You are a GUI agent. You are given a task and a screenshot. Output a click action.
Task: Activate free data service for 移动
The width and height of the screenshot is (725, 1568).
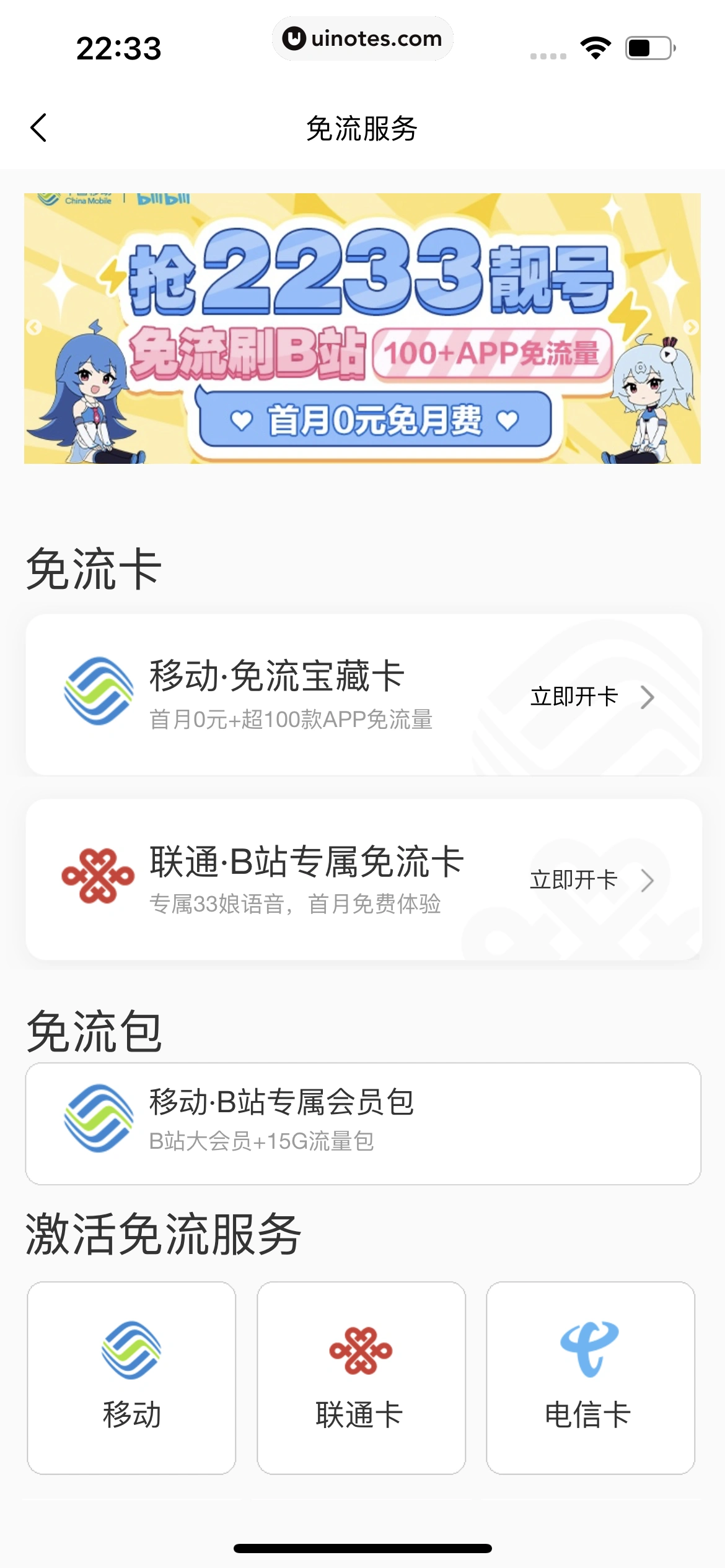pos(131,1377)
